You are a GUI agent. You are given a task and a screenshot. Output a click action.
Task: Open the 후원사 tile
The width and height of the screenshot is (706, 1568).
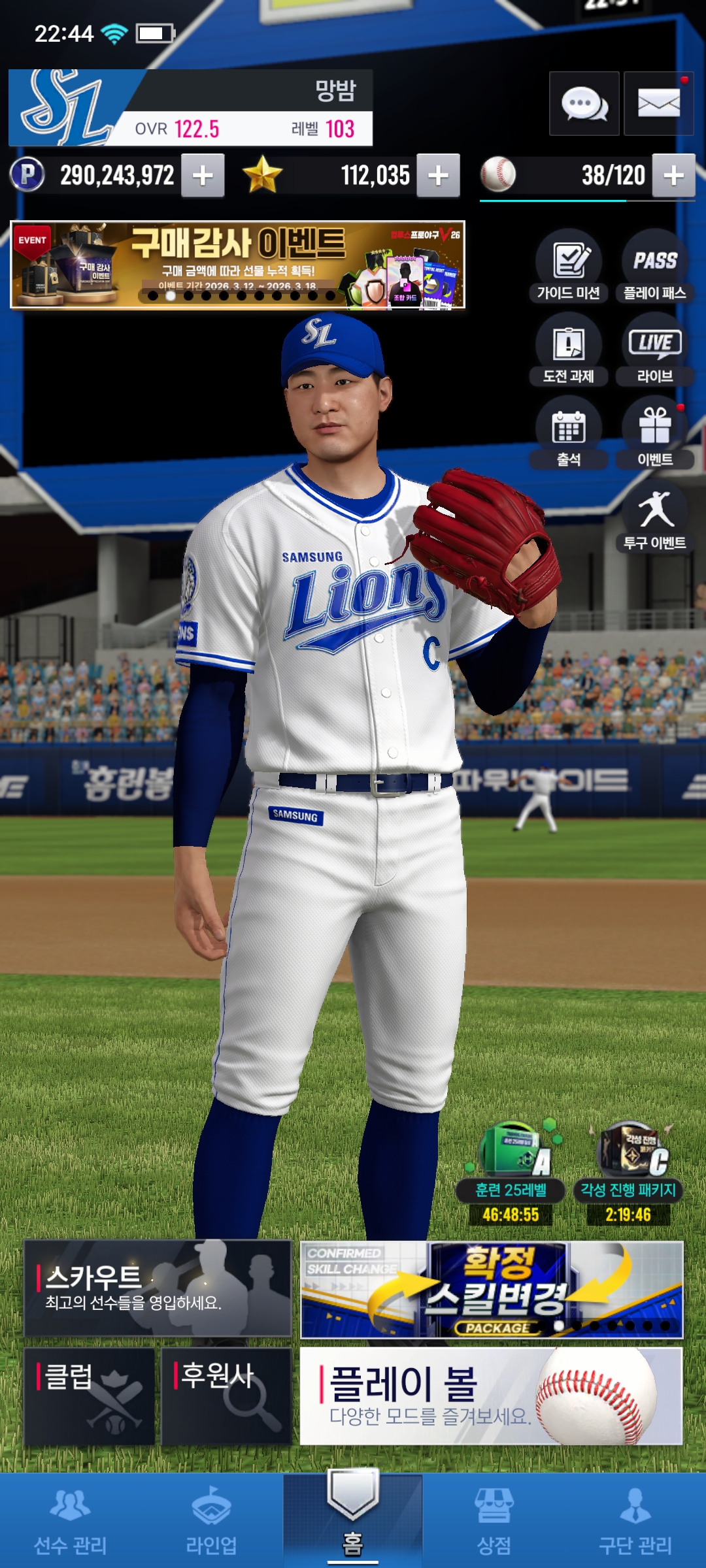(x=226, y=1396)
